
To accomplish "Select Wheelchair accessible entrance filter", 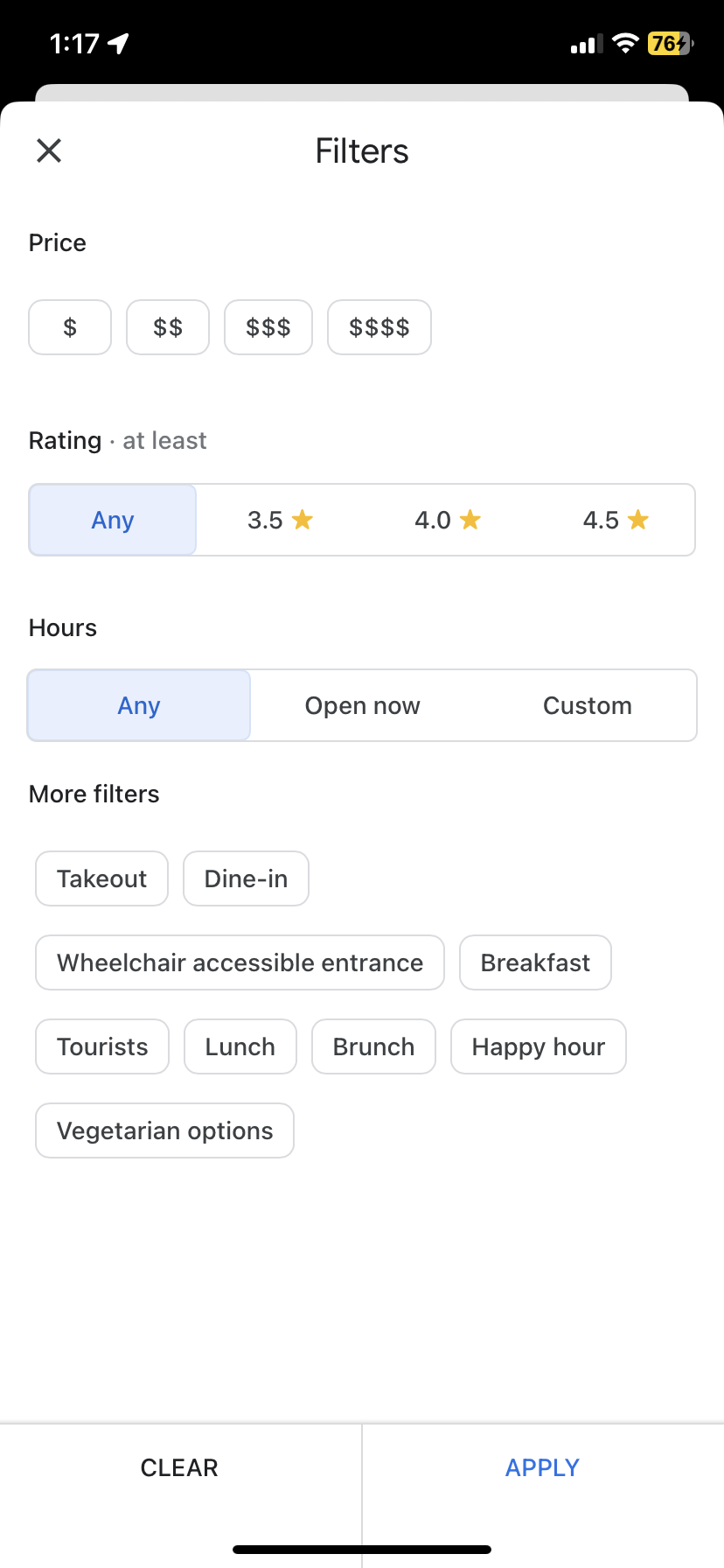I will point(240,962).
